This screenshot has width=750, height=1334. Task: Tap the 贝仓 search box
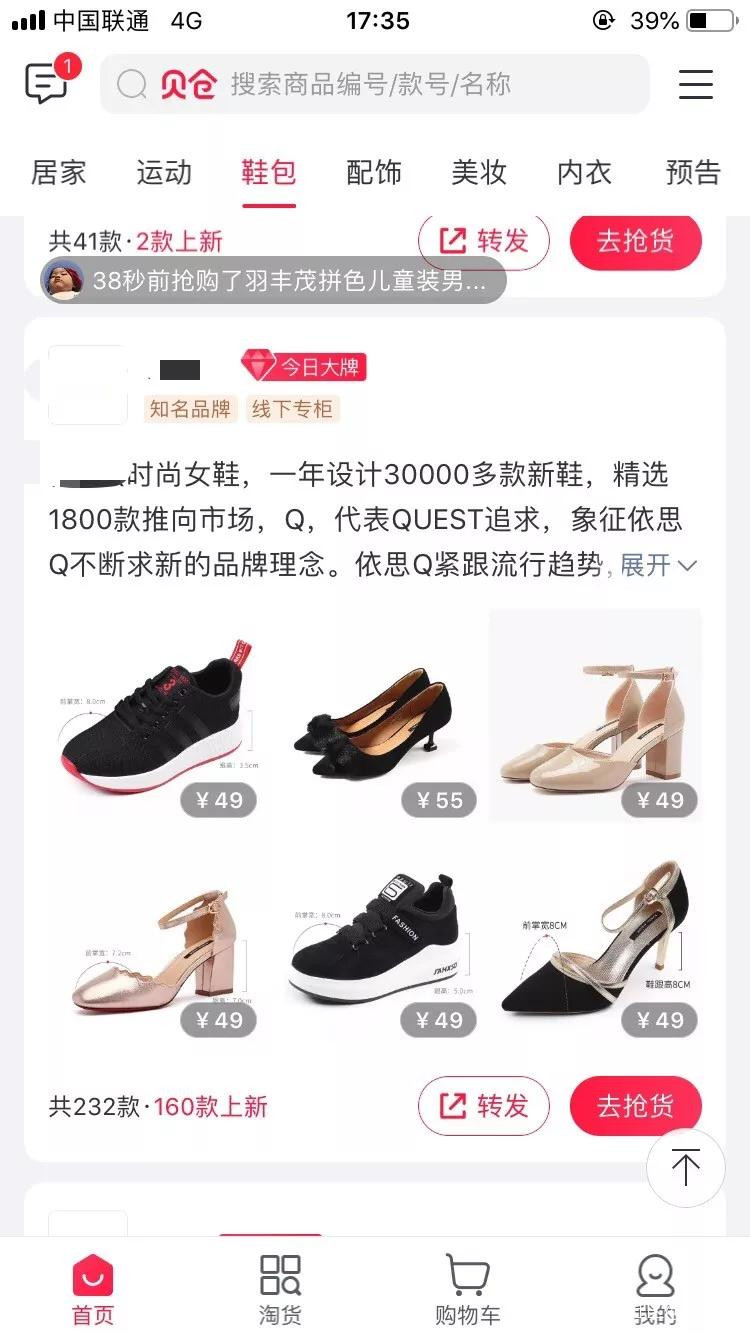(x=374, y=84)
